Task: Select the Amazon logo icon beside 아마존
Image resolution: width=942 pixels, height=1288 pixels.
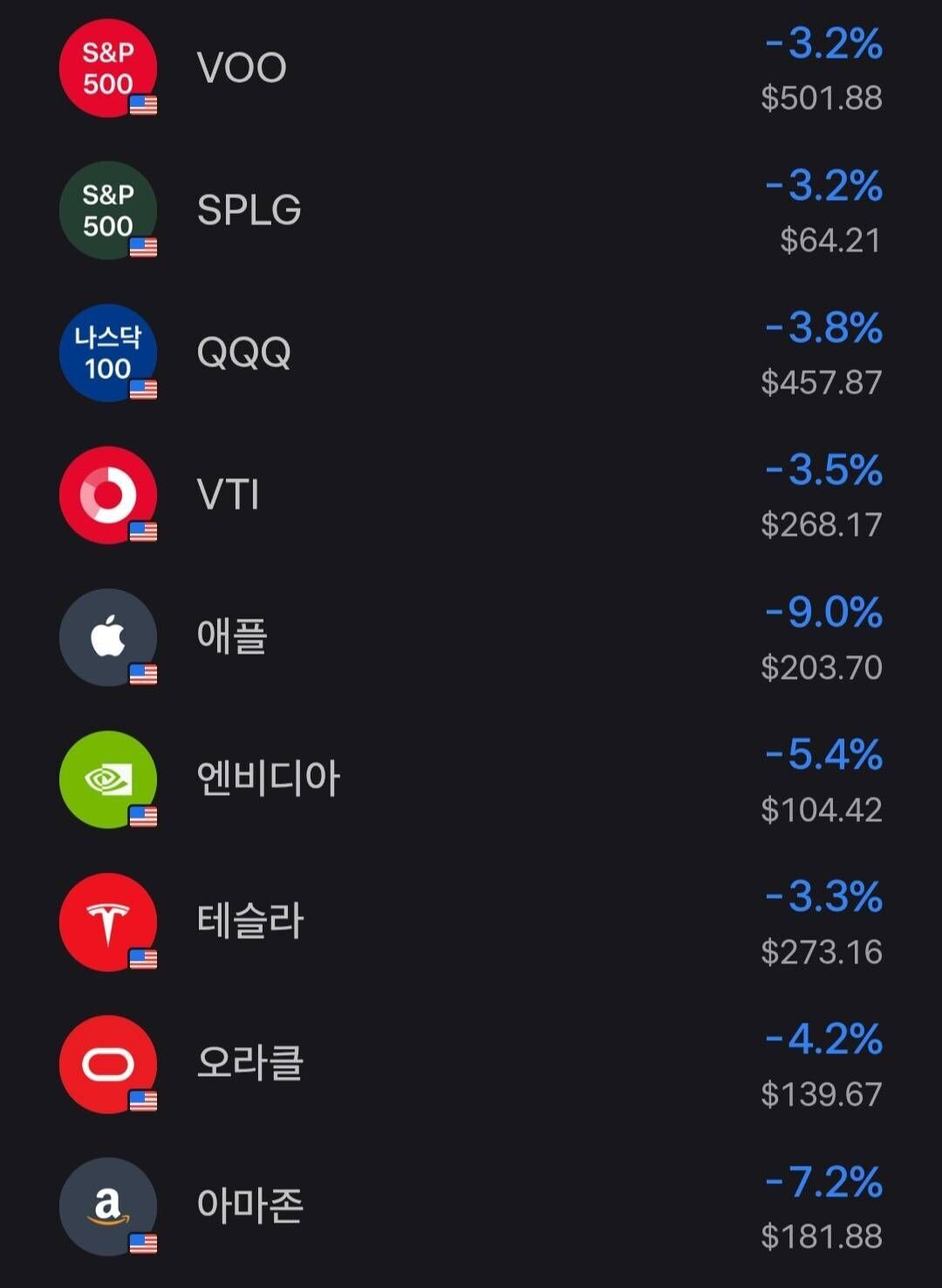Action: pos(107,1206)
